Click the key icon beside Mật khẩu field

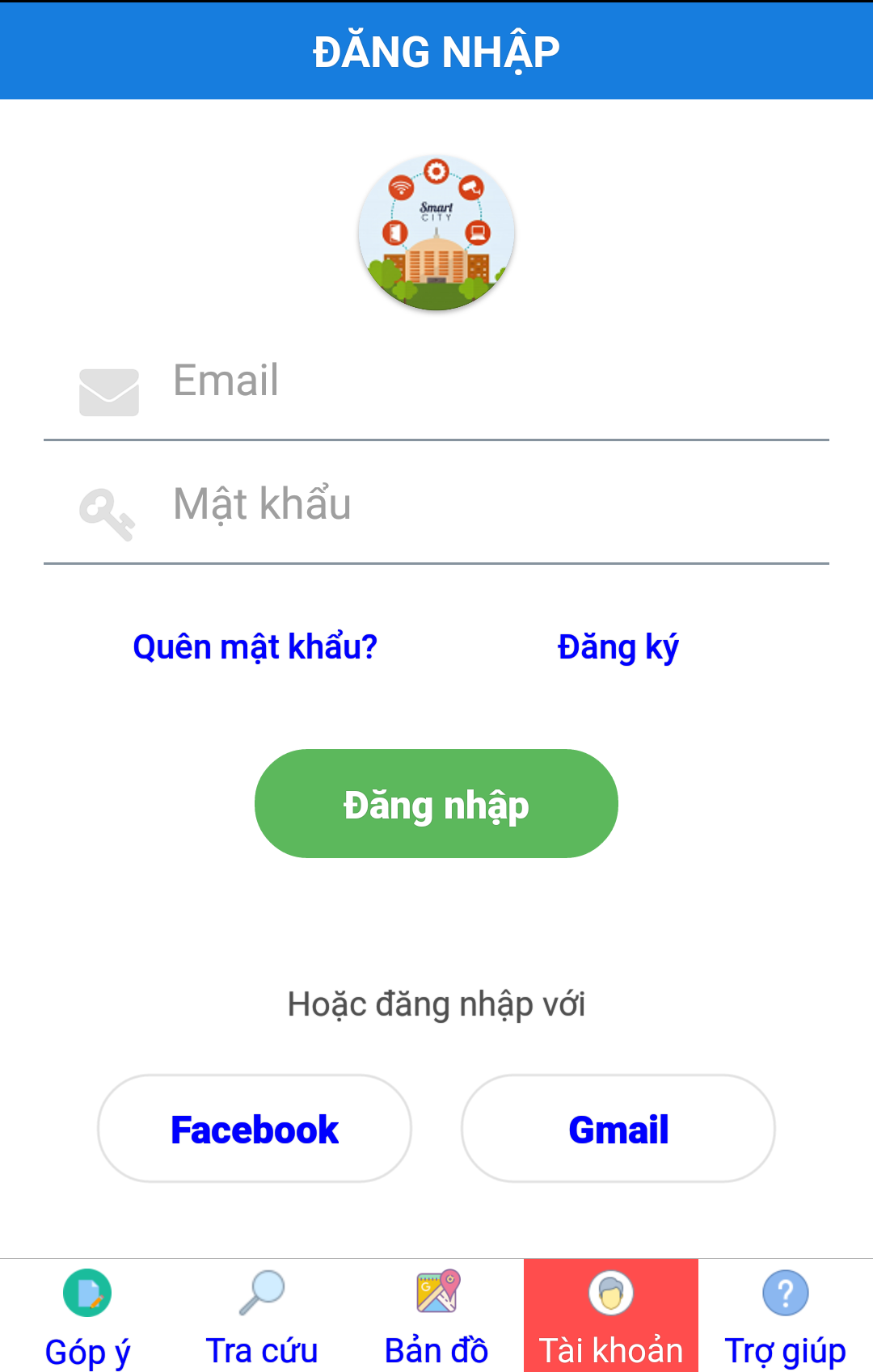(109, 512)
